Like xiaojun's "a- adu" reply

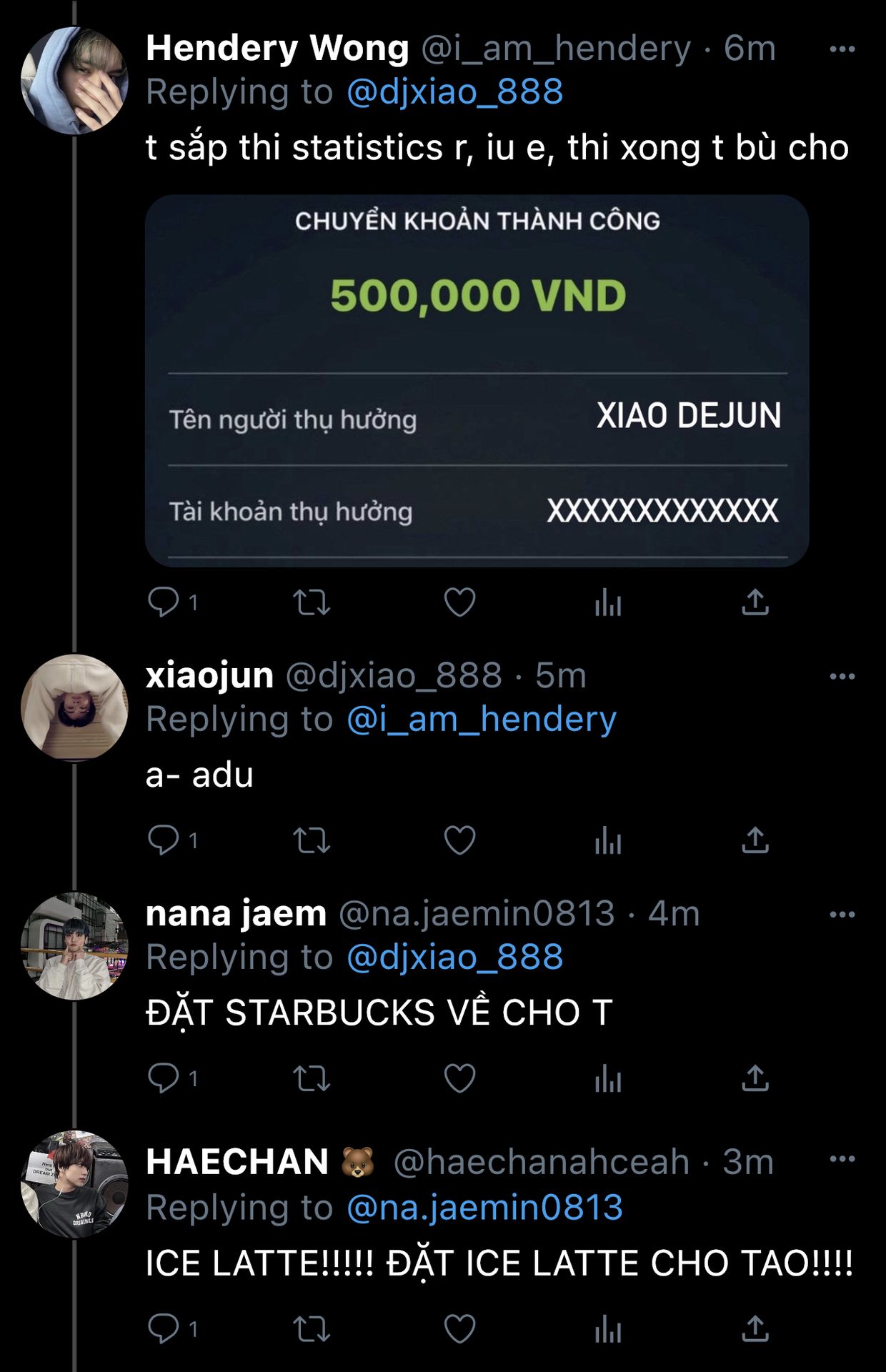[459, 840]
